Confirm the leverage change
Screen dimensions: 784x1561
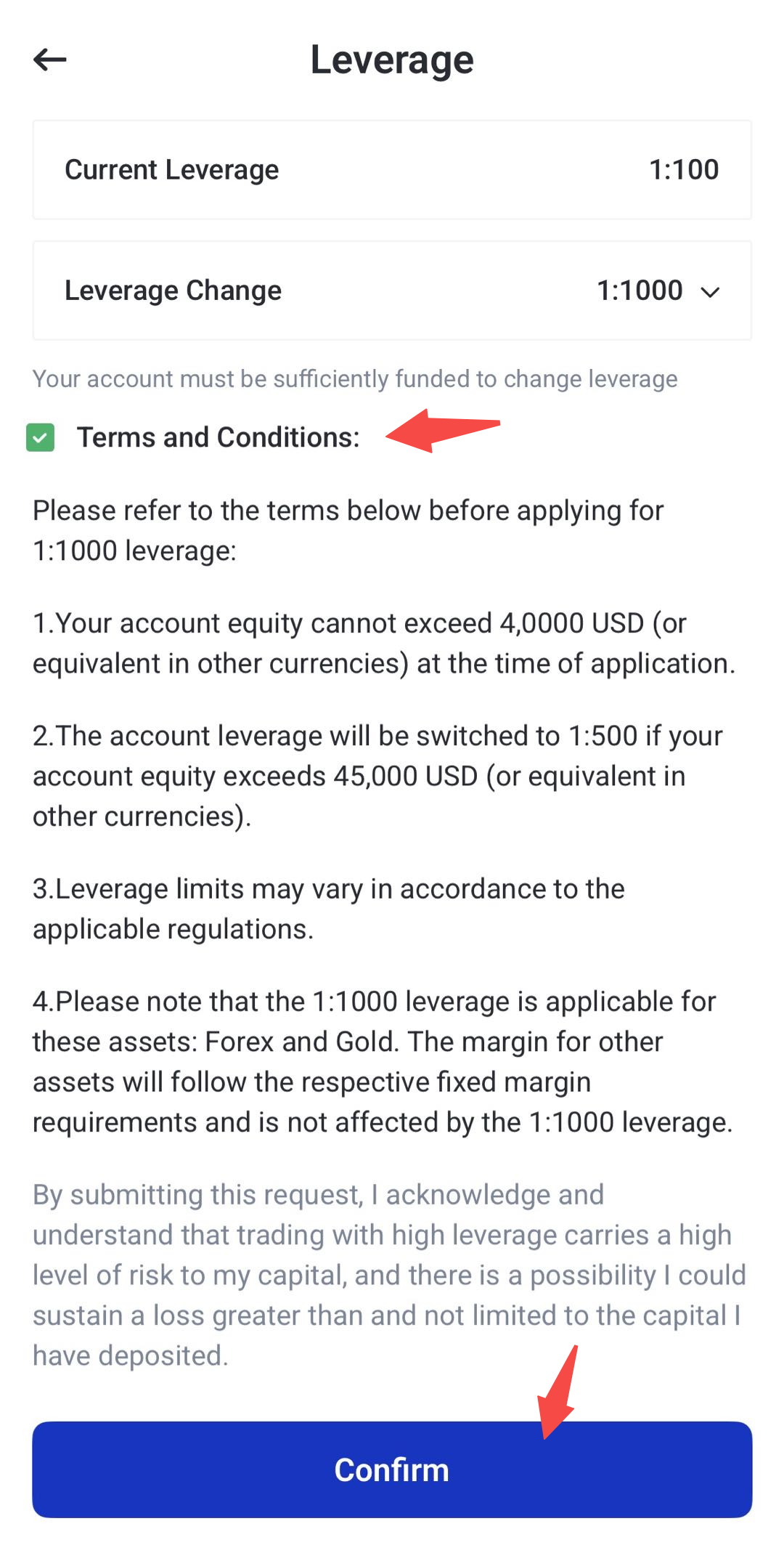tap(392, 1469)
